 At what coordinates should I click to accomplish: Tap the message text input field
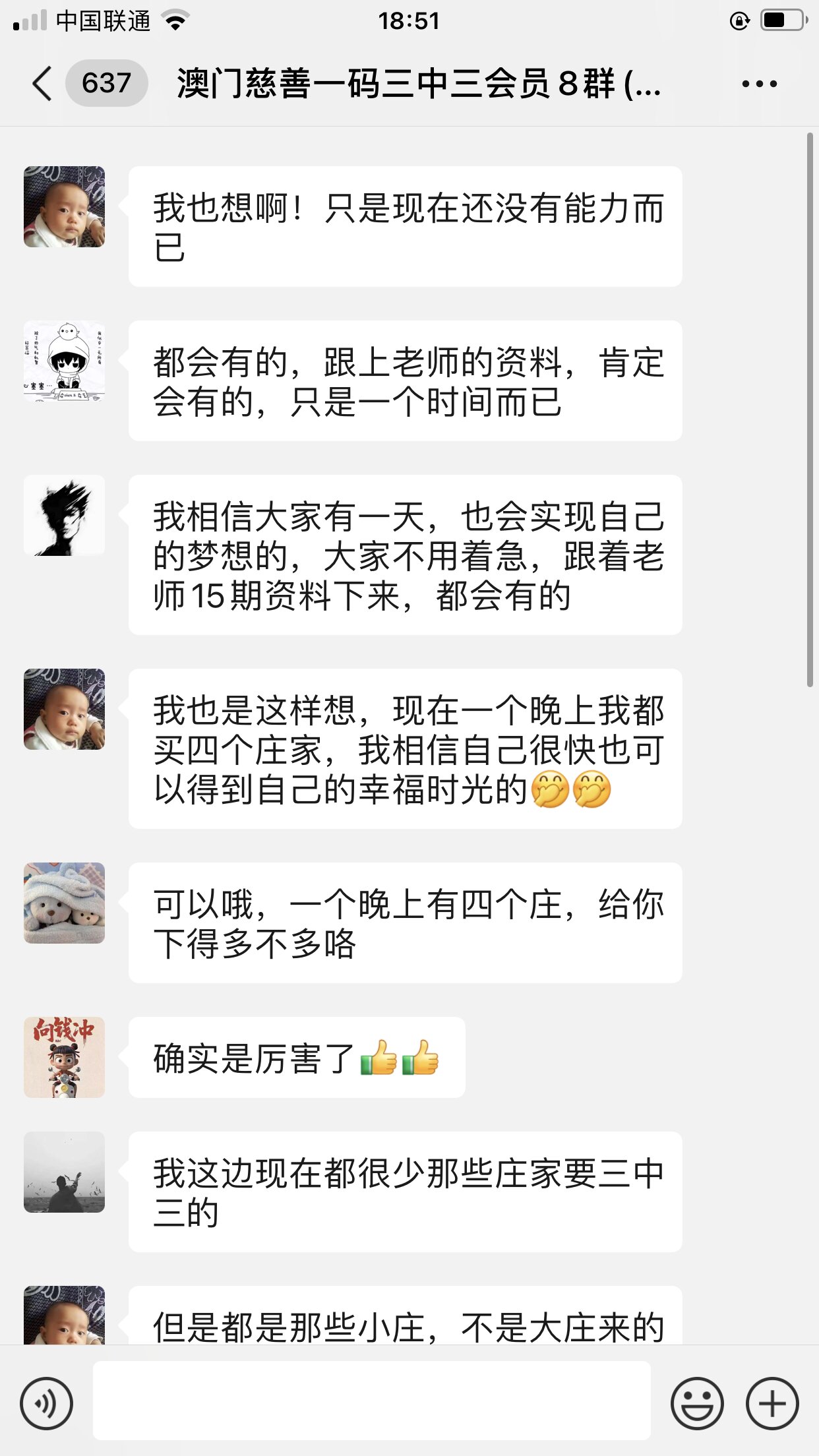[x=371, y=1401]
